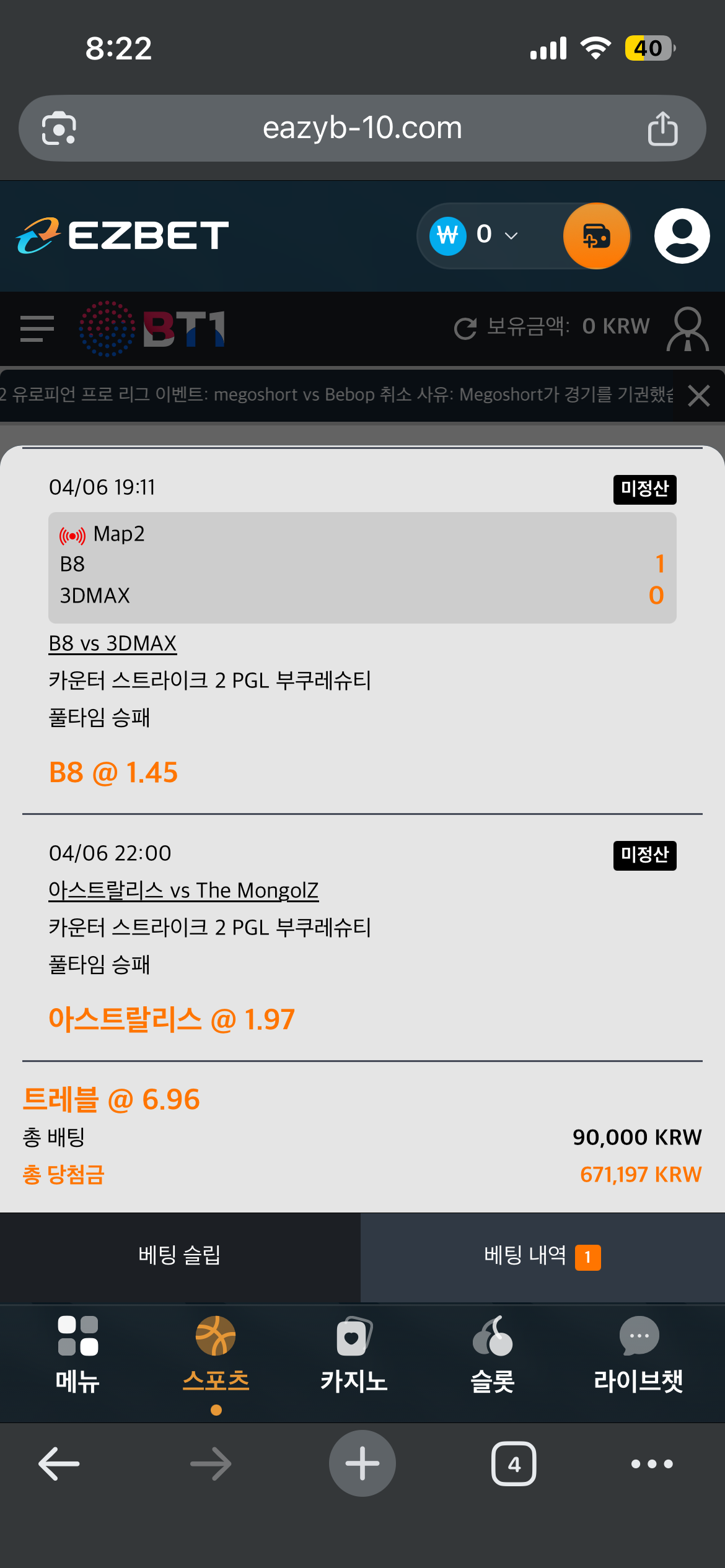Open the B8 vs 3DMAX match link
The image size is (725, 1568).
113,643
